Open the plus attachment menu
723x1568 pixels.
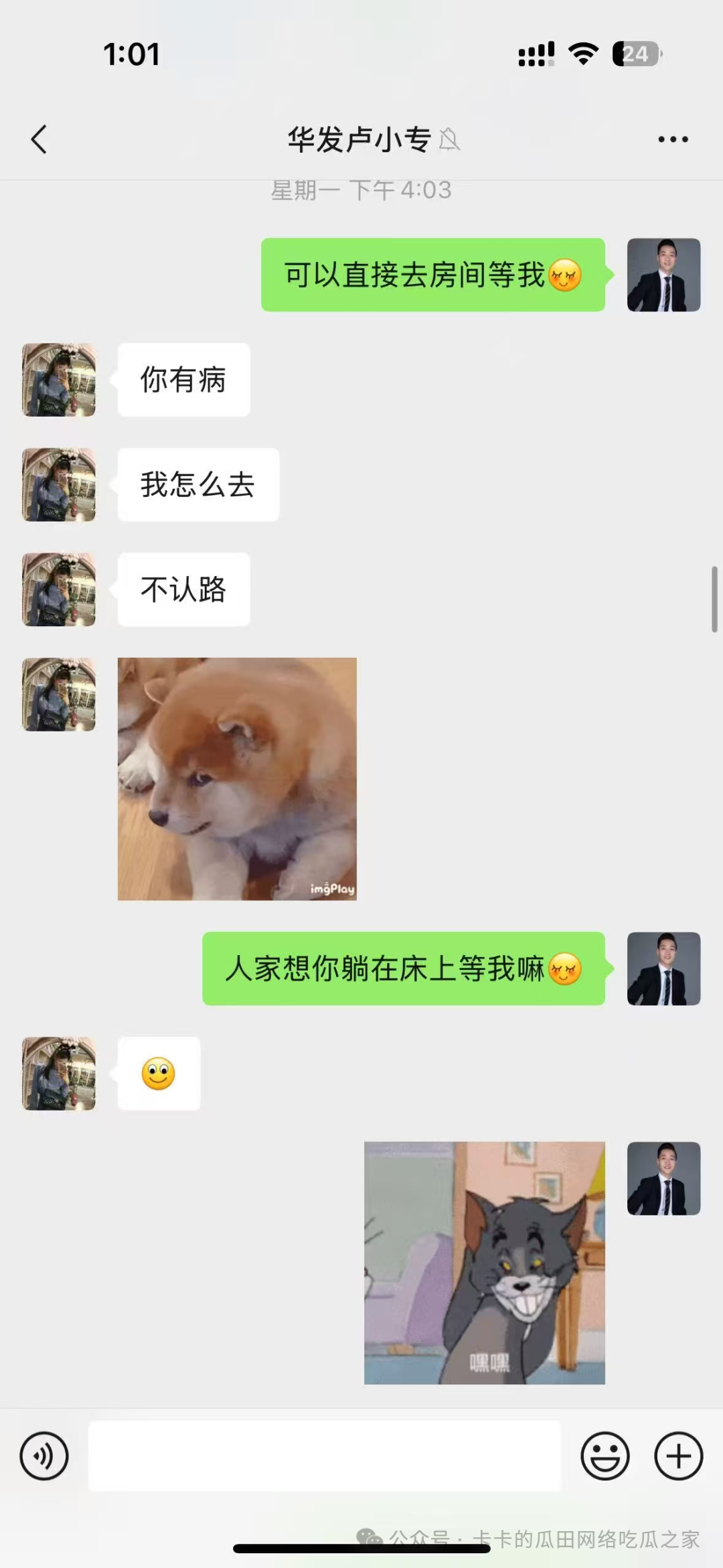678,1455
